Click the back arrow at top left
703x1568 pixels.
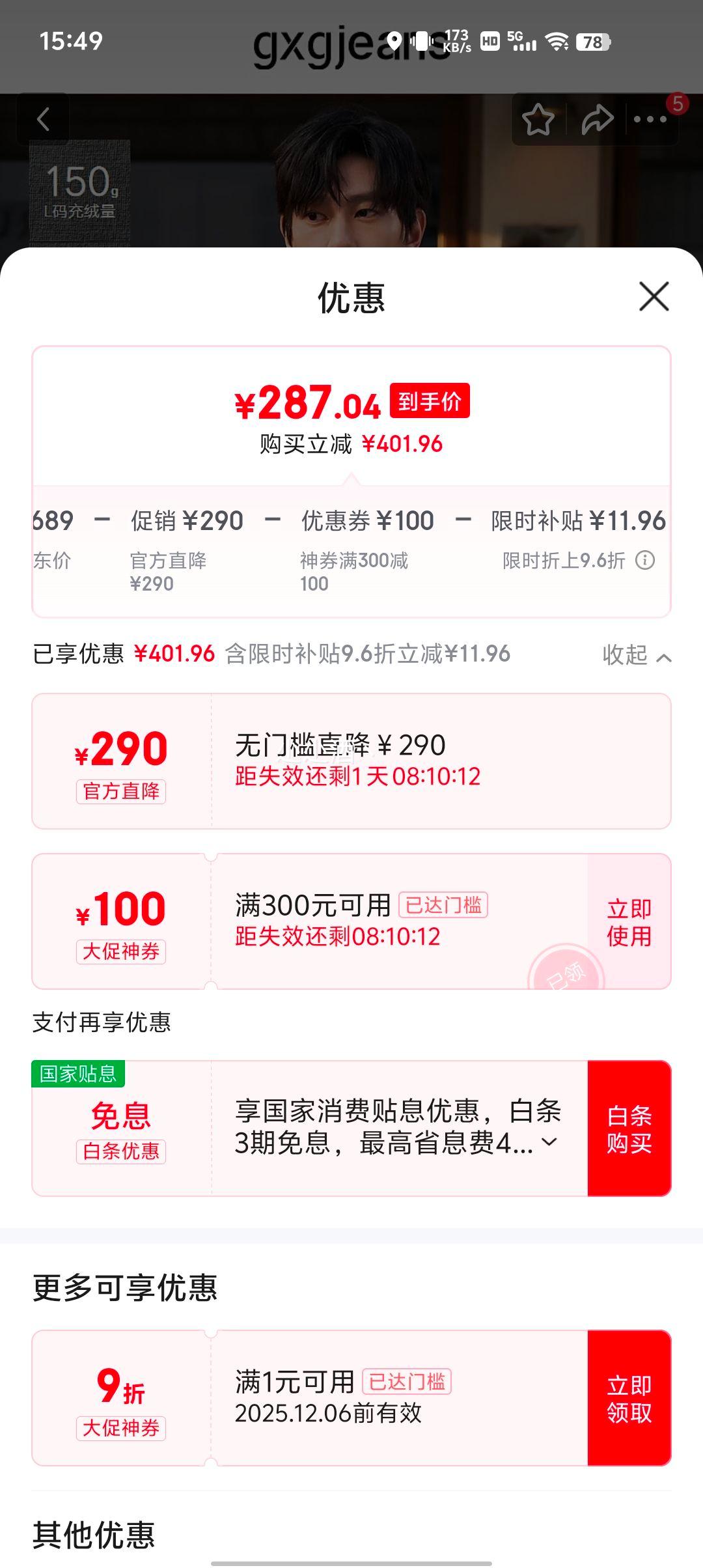[43, 119]
